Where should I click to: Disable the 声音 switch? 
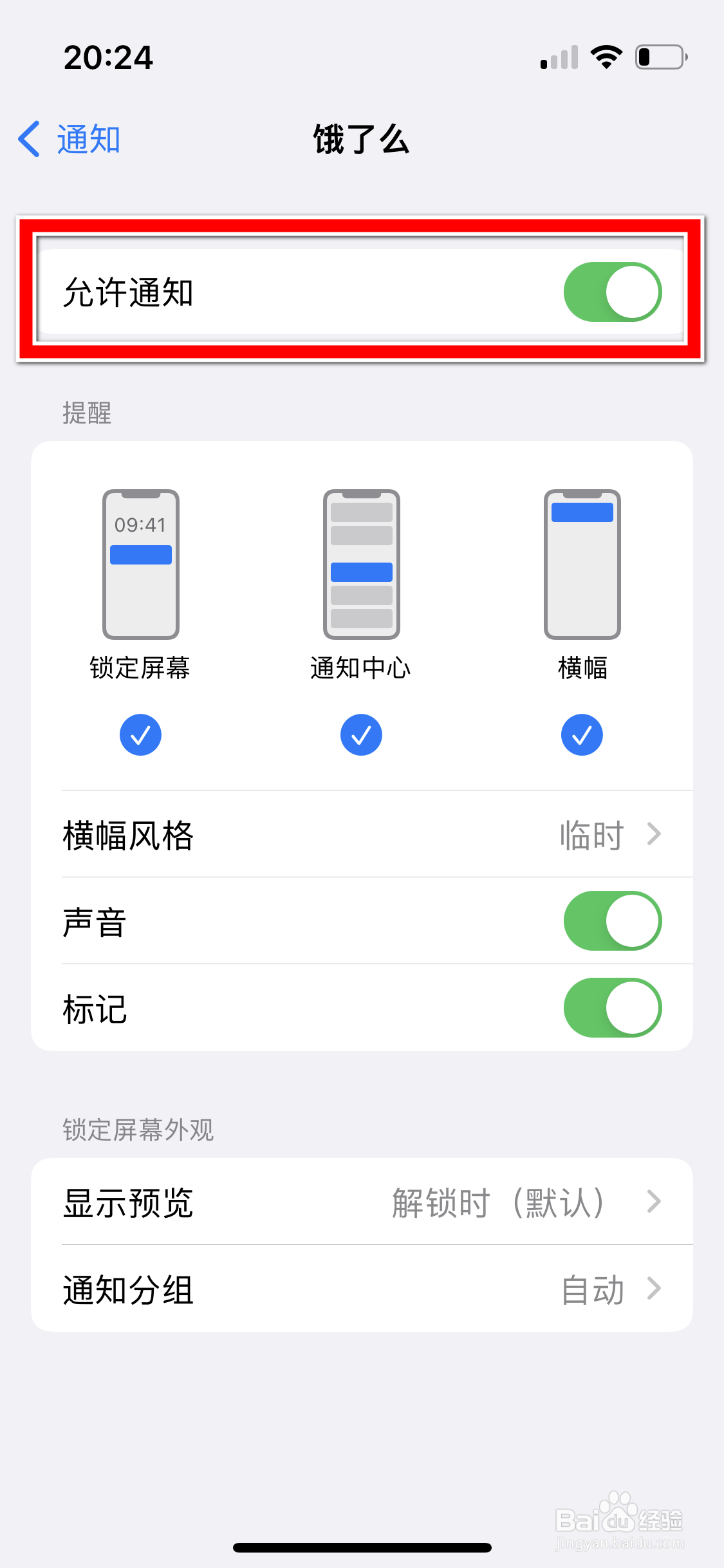coord(612,920)
